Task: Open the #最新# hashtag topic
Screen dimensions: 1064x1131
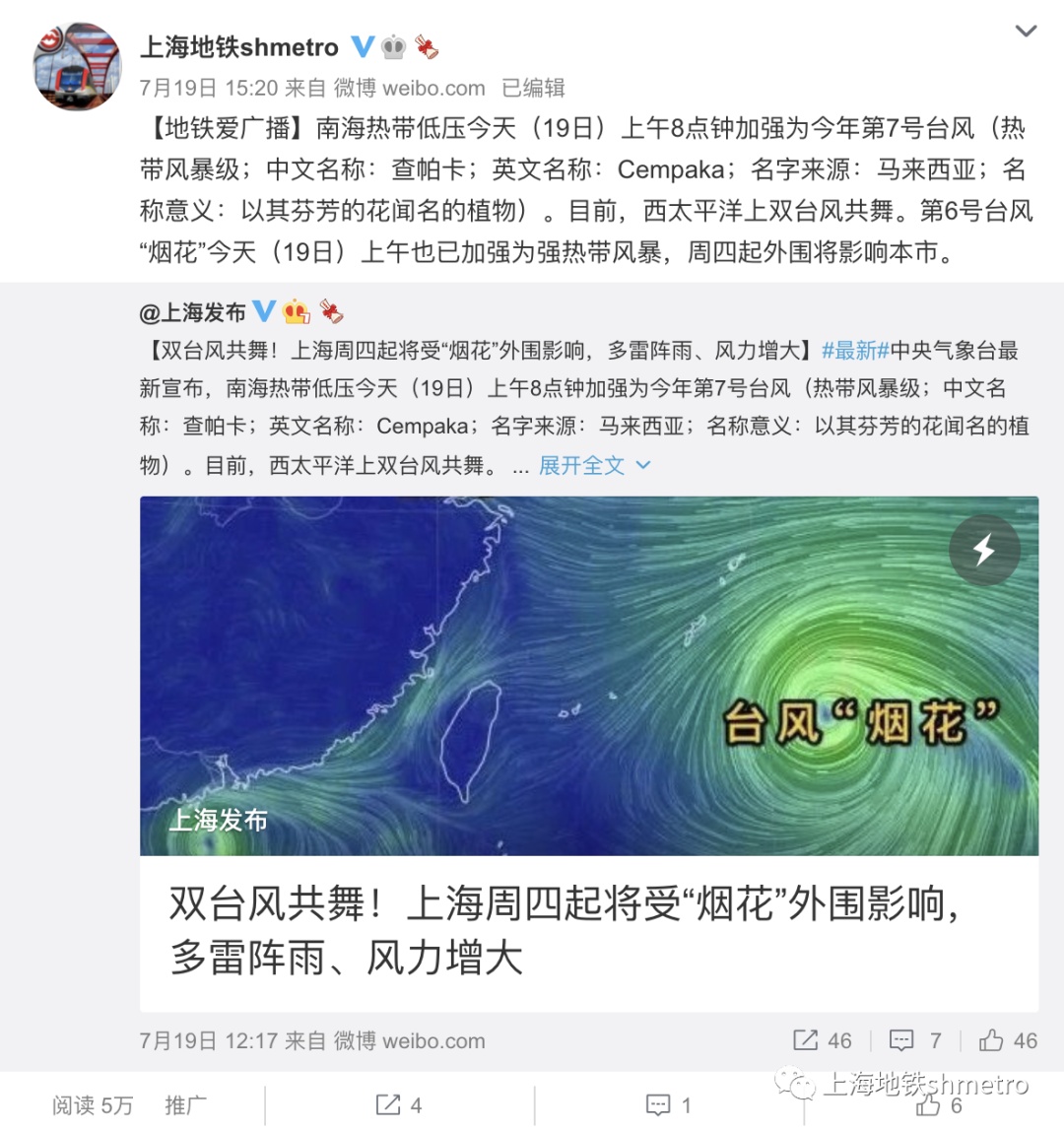Action: [855, 351]
